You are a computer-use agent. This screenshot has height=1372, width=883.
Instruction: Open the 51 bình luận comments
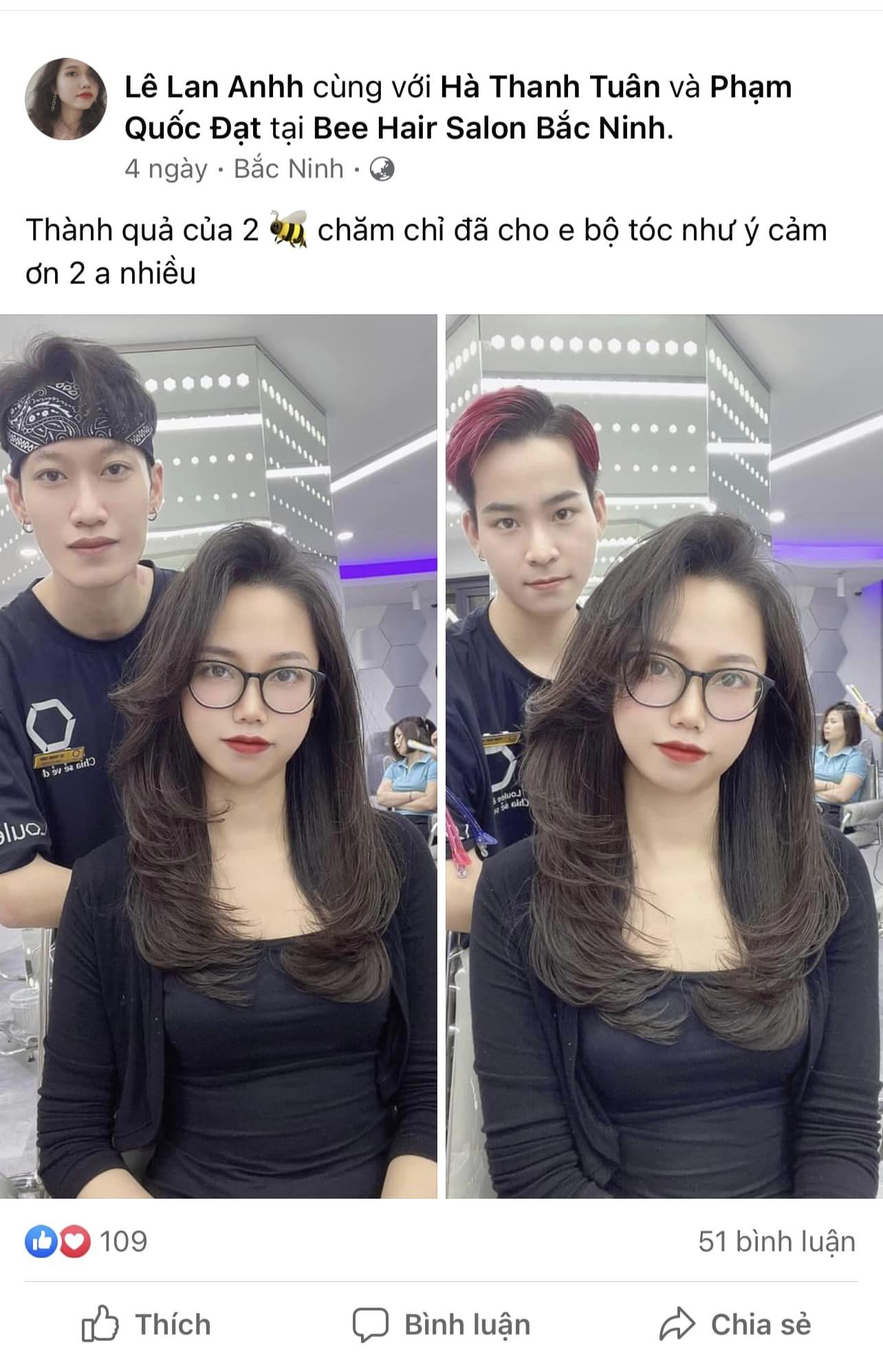(x=776, y=1242)
